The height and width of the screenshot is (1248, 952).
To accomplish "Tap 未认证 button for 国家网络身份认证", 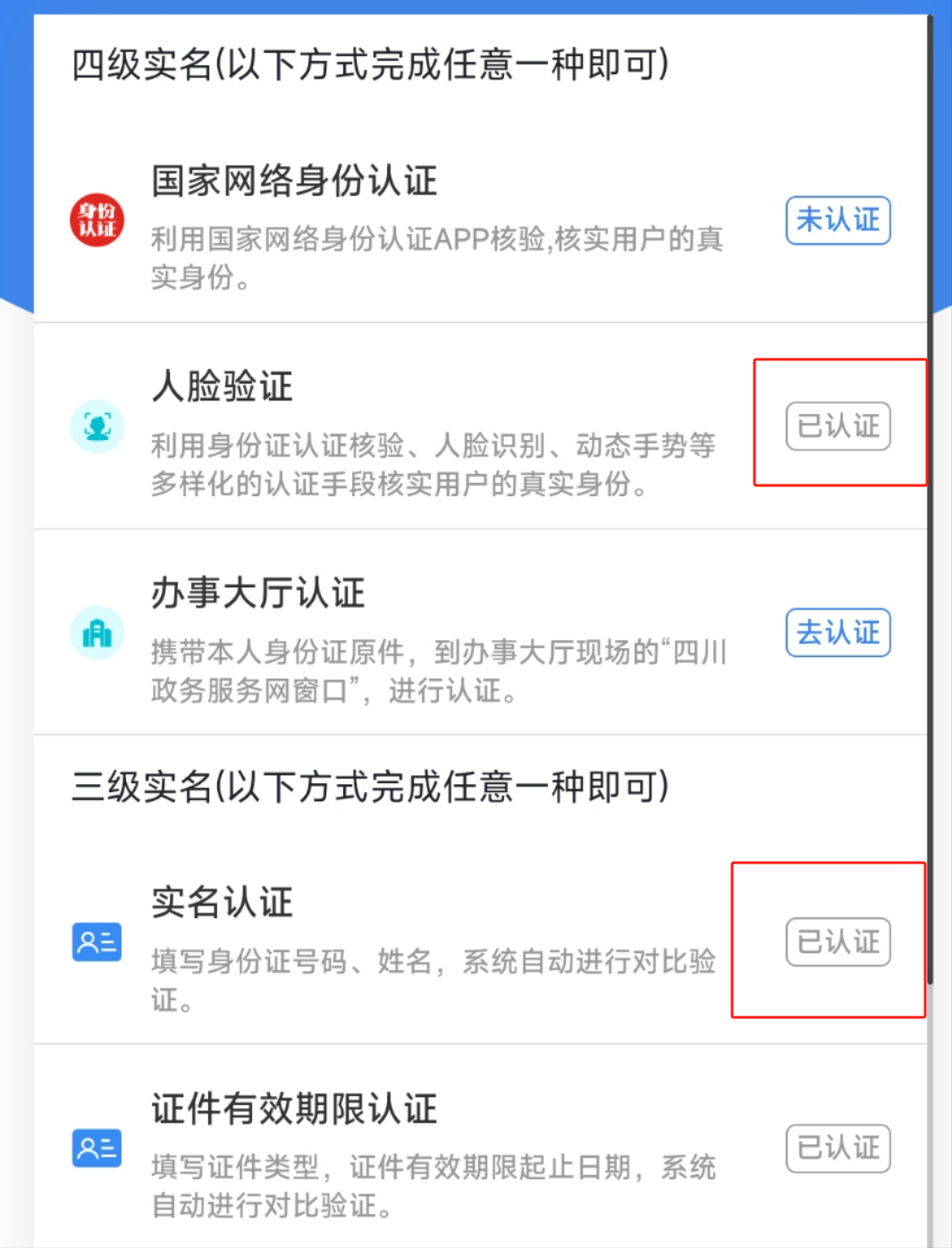I will point(838,220).
